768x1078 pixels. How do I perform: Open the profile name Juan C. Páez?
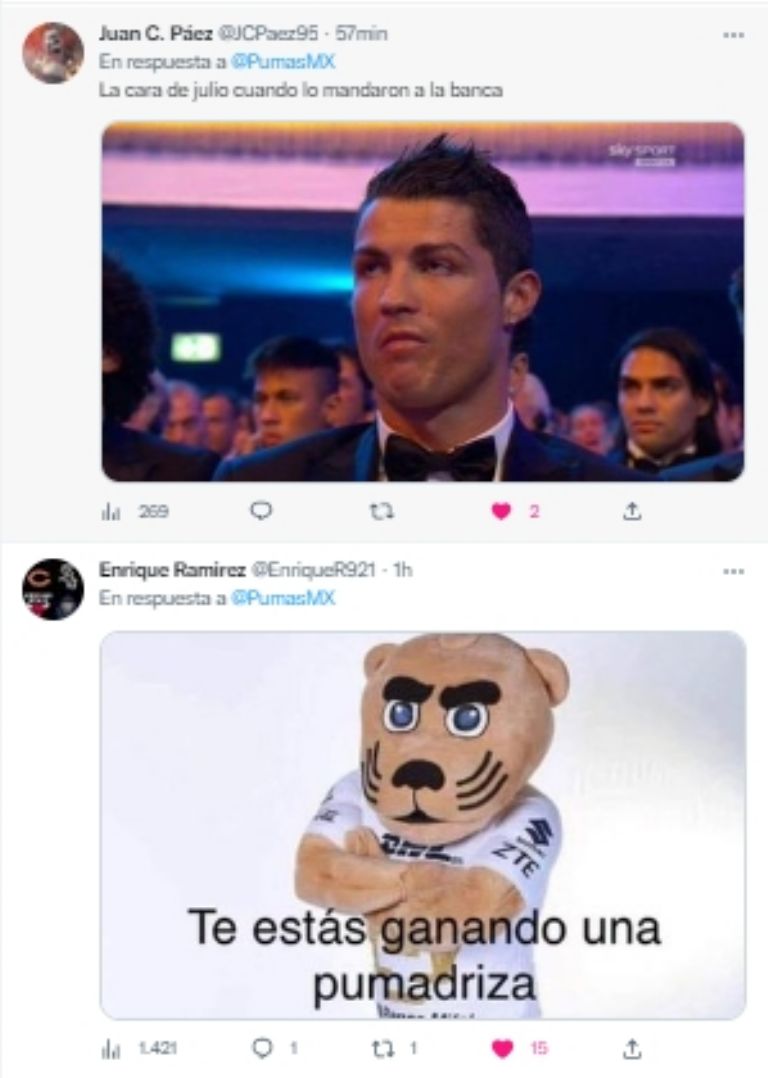[x=155, y=34]
